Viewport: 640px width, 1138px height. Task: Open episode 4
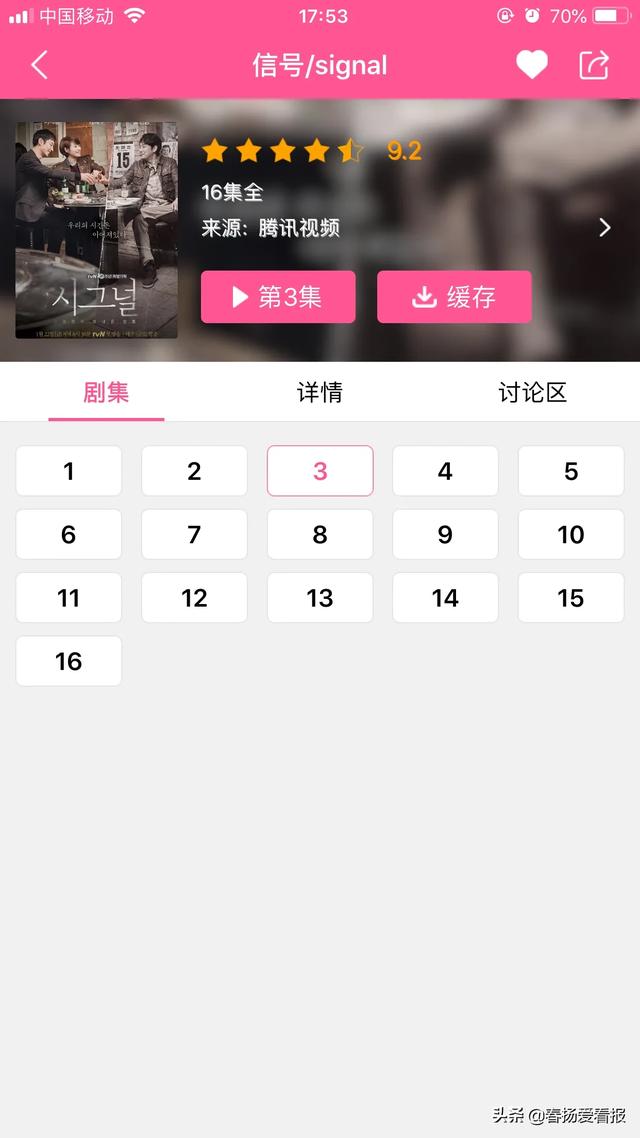(x=445, y=471)
